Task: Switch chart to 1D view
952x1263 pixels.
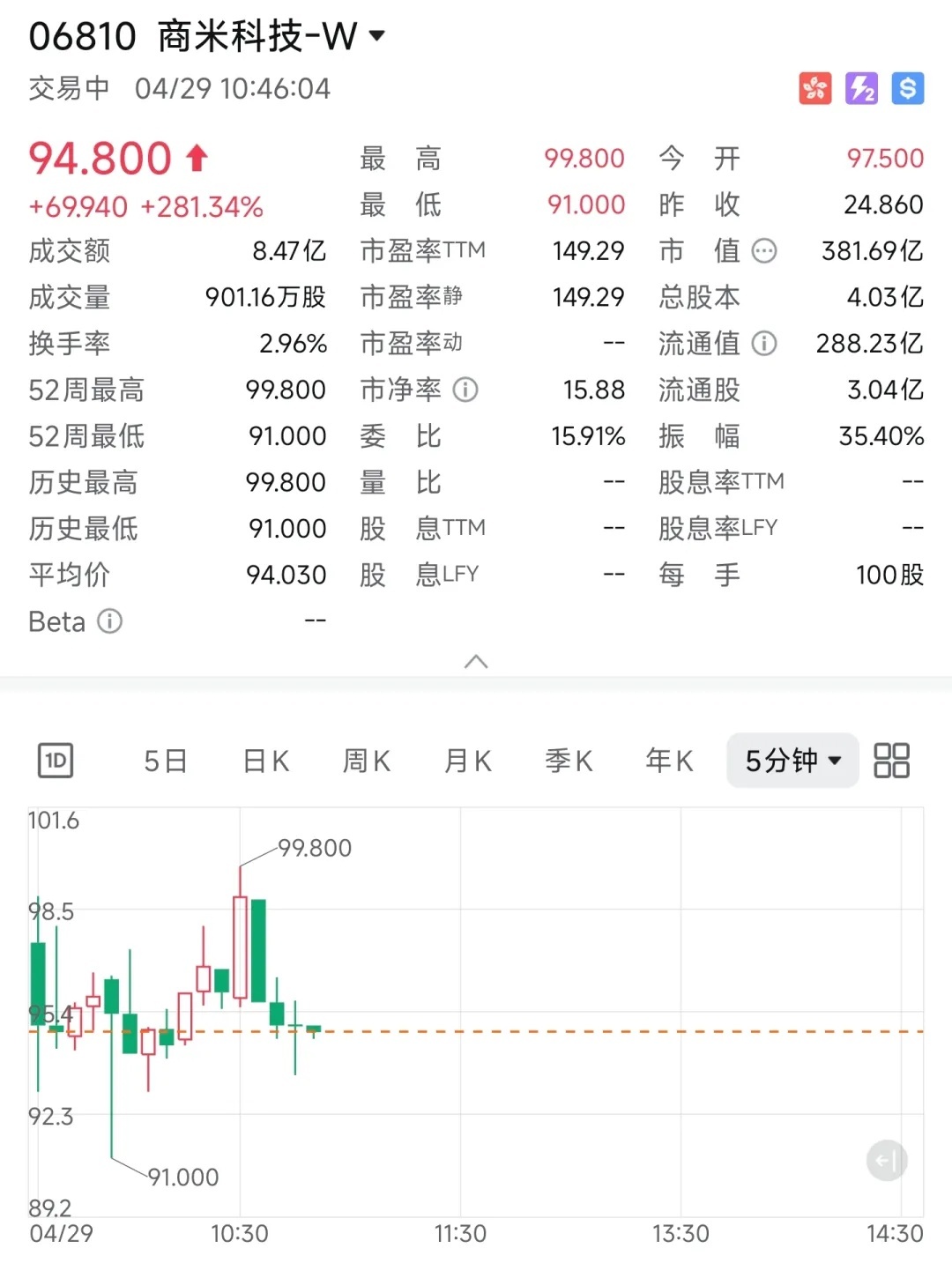Action: tap(56, 761)
